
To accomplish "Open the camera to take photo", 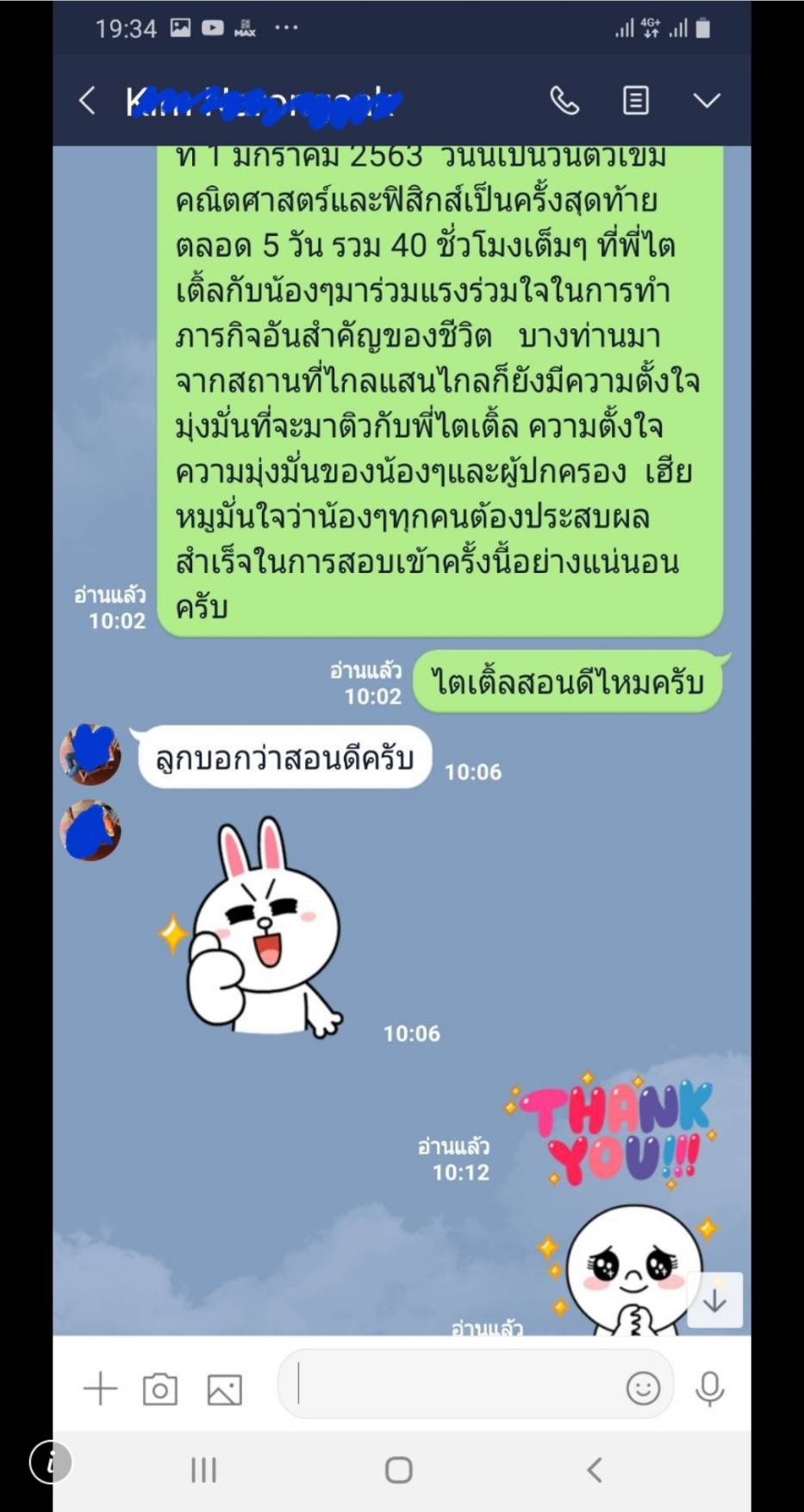I will pyautogui.click(x=160, y=1389).
